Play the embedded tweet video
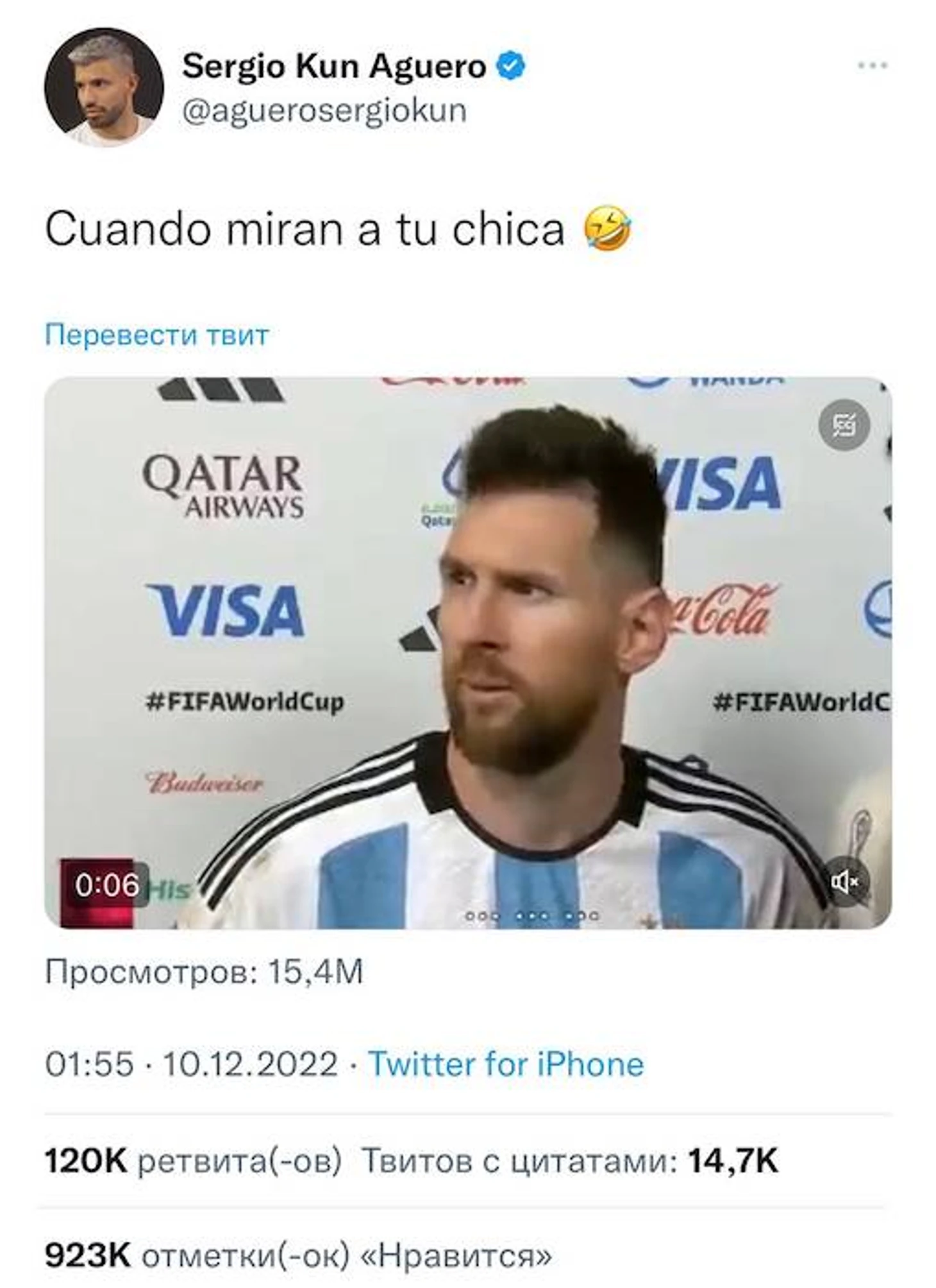936x1288 pixels. point(467,652)
